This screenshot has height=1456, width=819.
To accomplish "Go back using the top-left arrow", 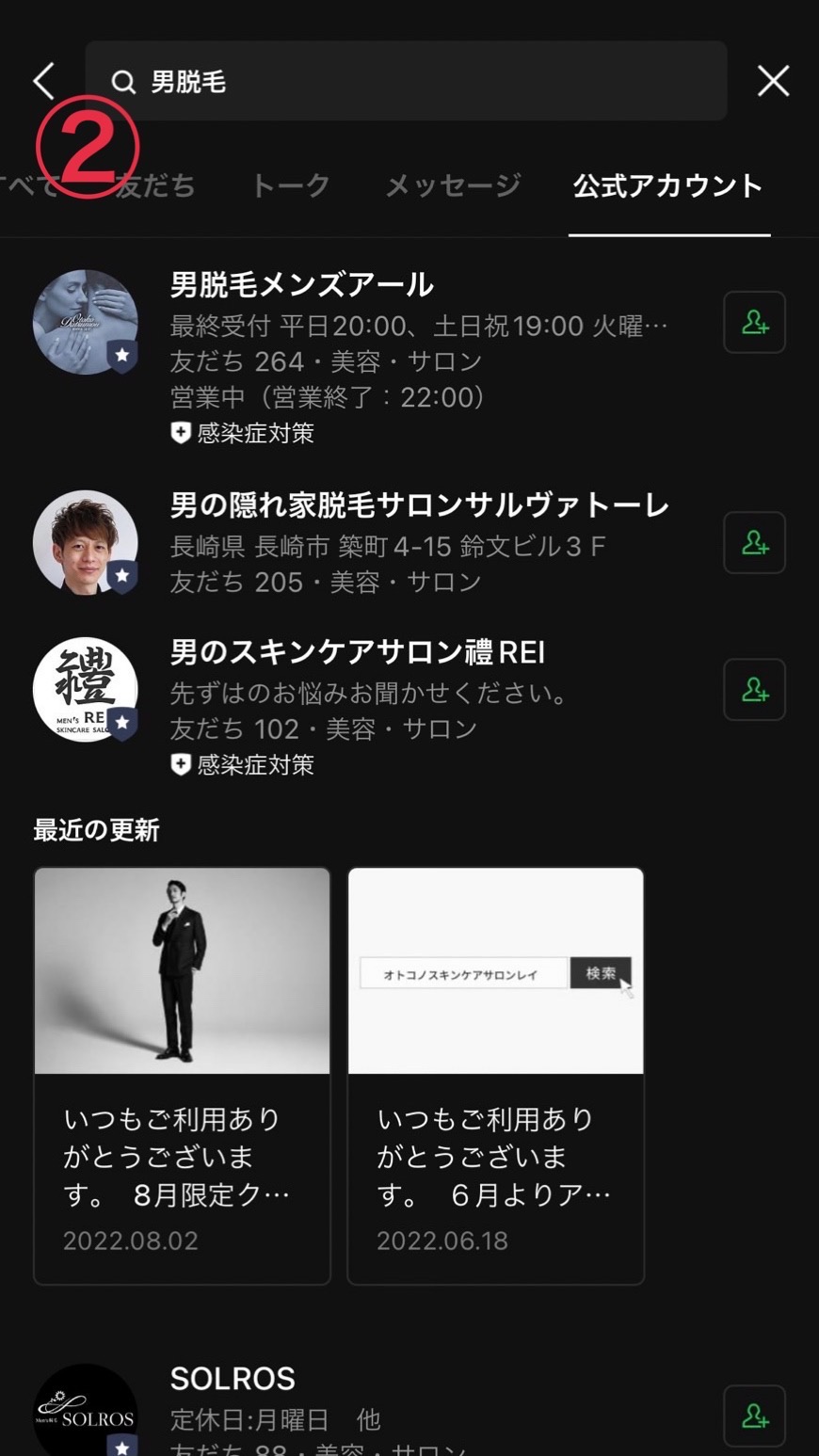I will tap(44, 82).
